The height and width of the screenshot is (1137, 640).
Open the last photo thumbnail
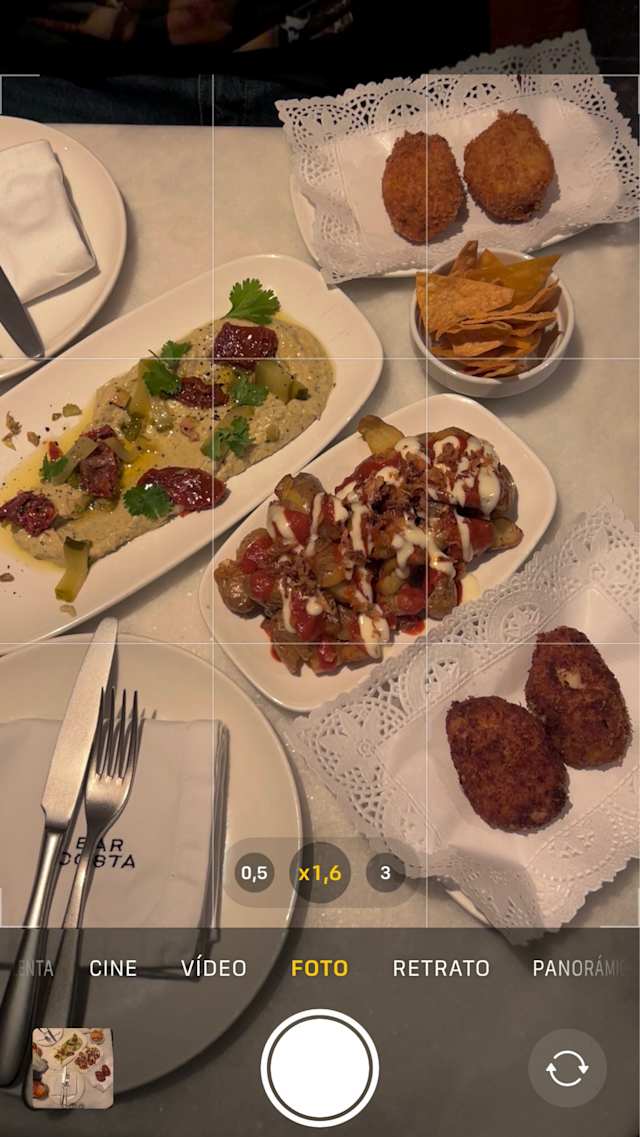click(x=72, y=1067)
